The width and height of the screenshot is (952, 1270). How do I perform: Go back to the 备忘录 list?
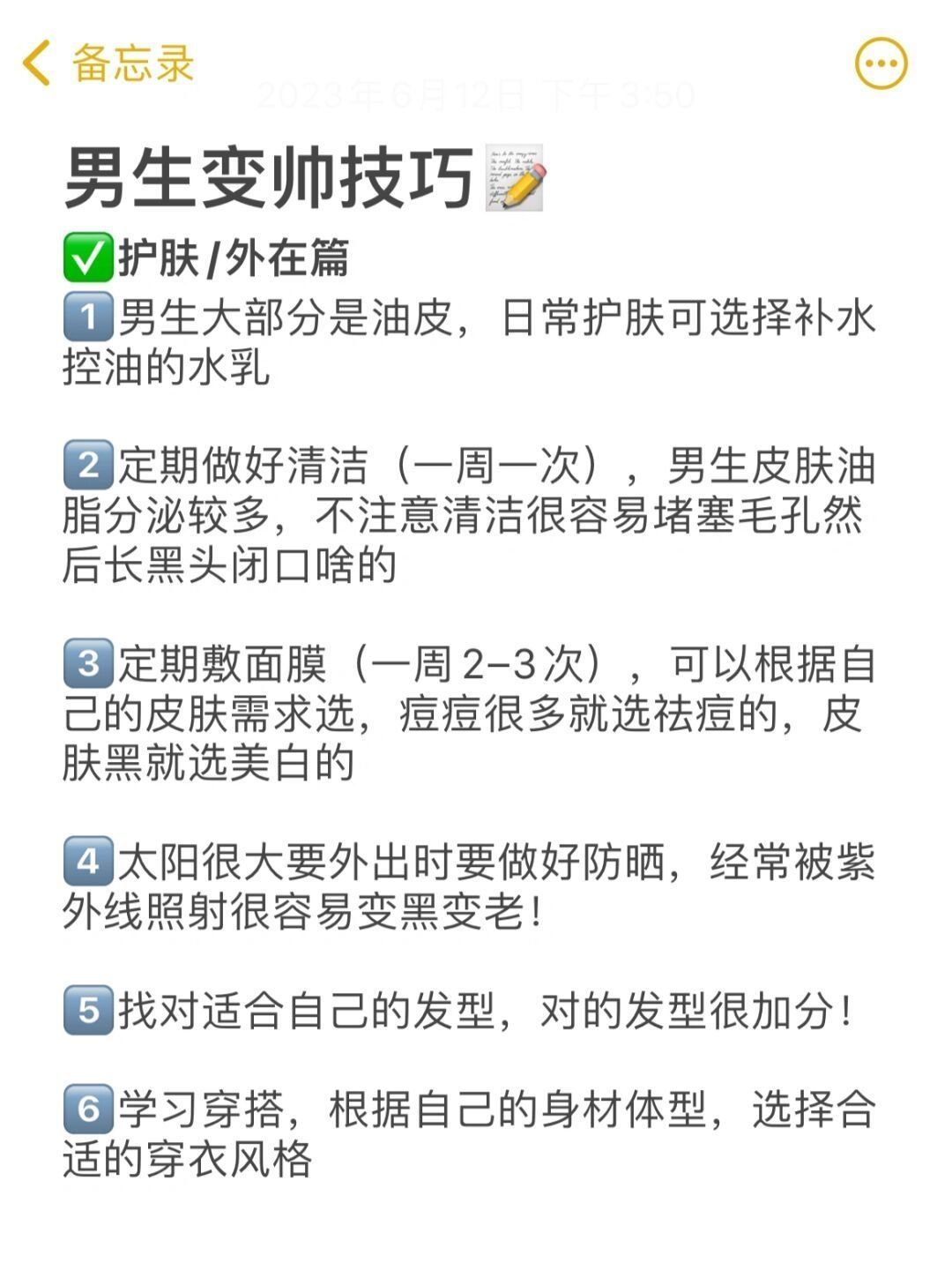click(x=106, y=63)
